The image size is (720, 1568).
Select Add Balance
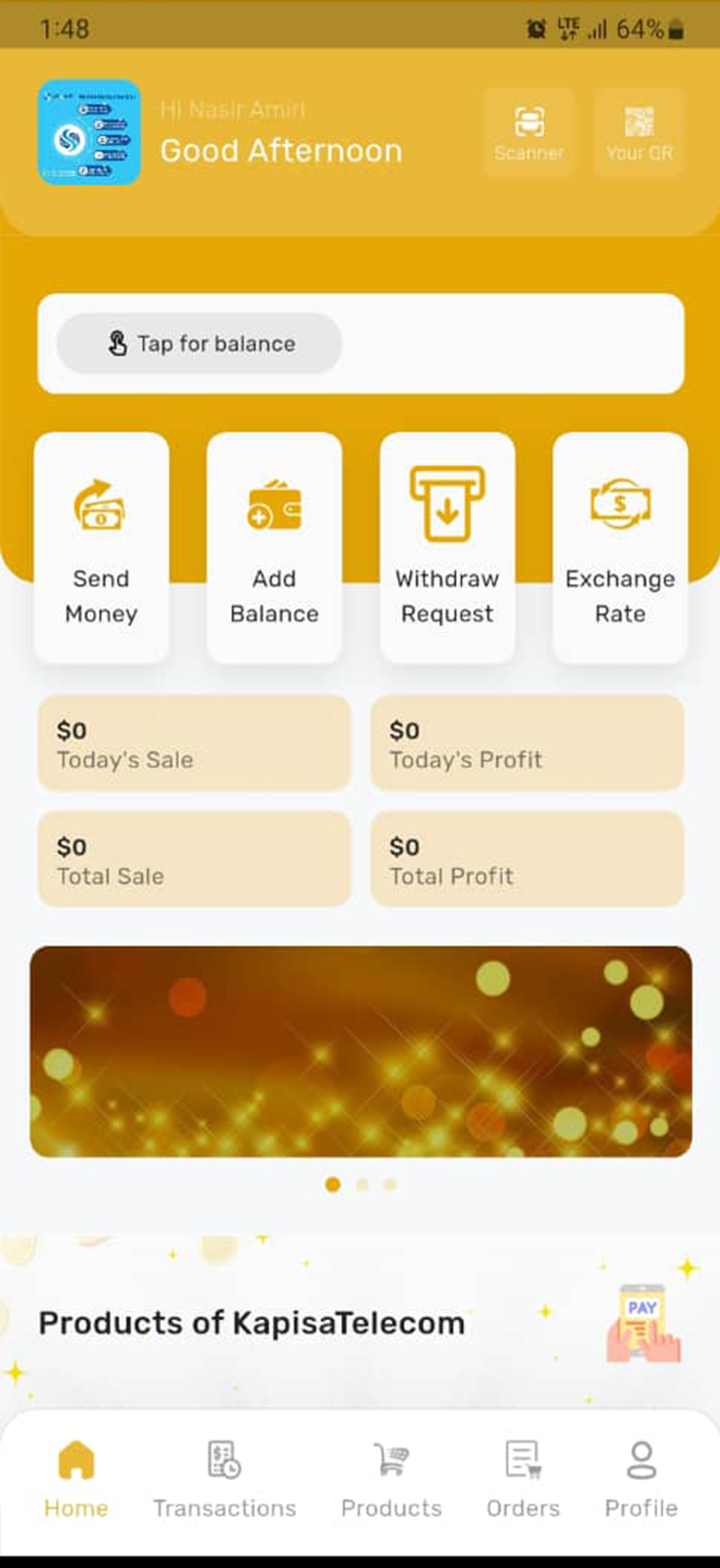pos(274,547)
